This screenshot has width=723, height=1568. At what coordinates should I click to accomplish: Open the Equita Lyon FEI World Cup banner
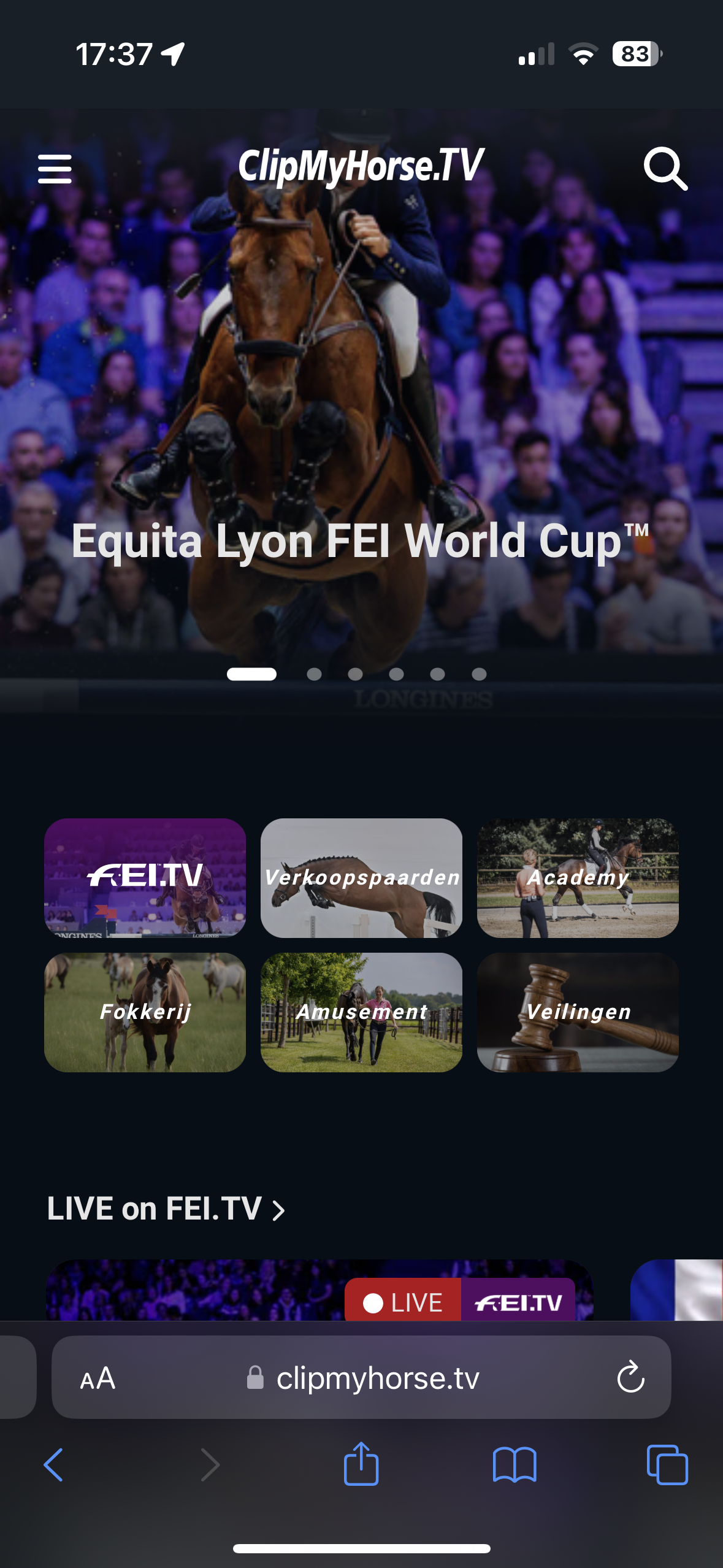[361, 541]
